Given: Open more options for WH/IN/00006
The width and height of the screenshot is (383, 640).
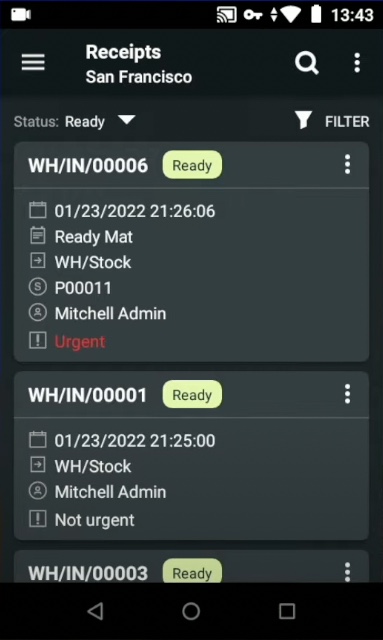Looking at the screenshot, I should coord(347,164).
